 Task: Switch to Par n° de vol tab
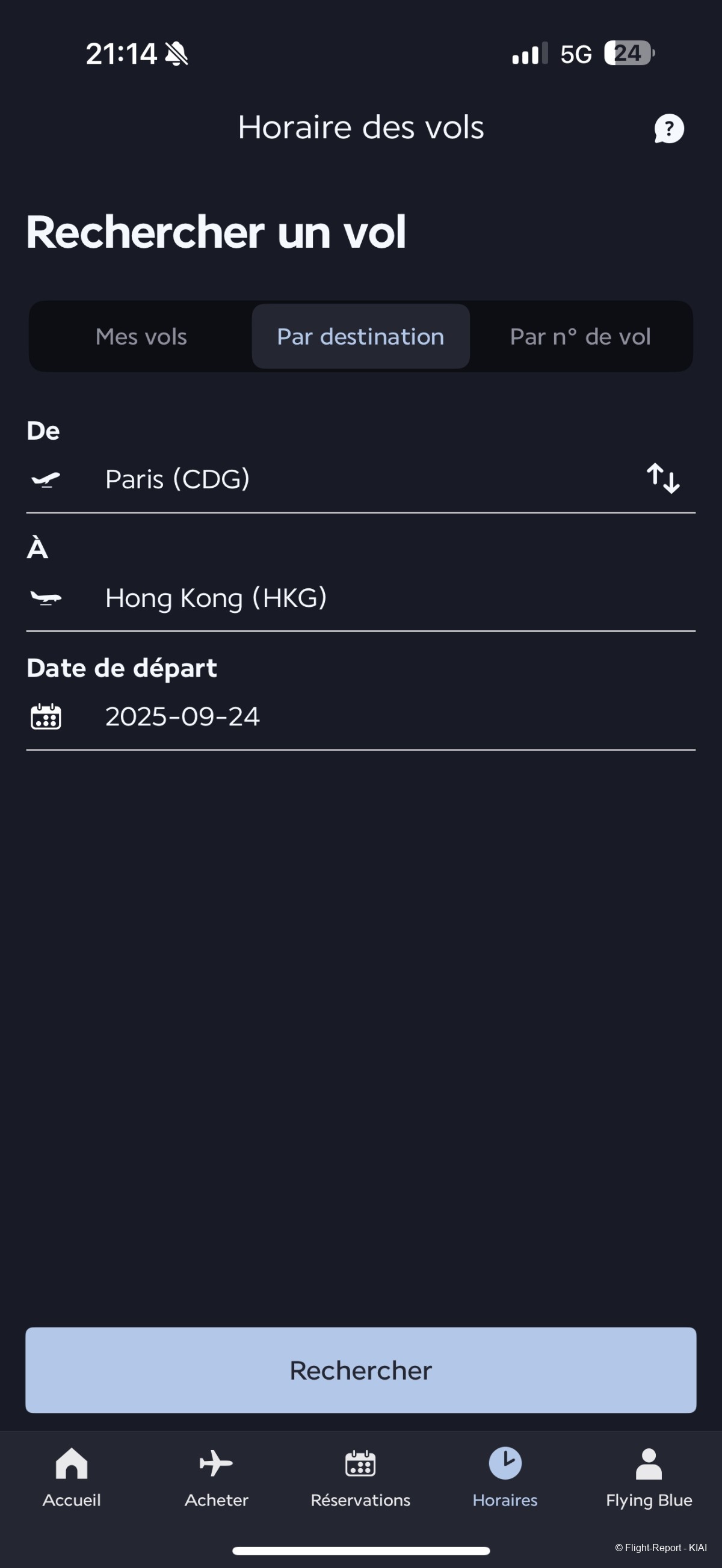point(580,337)
